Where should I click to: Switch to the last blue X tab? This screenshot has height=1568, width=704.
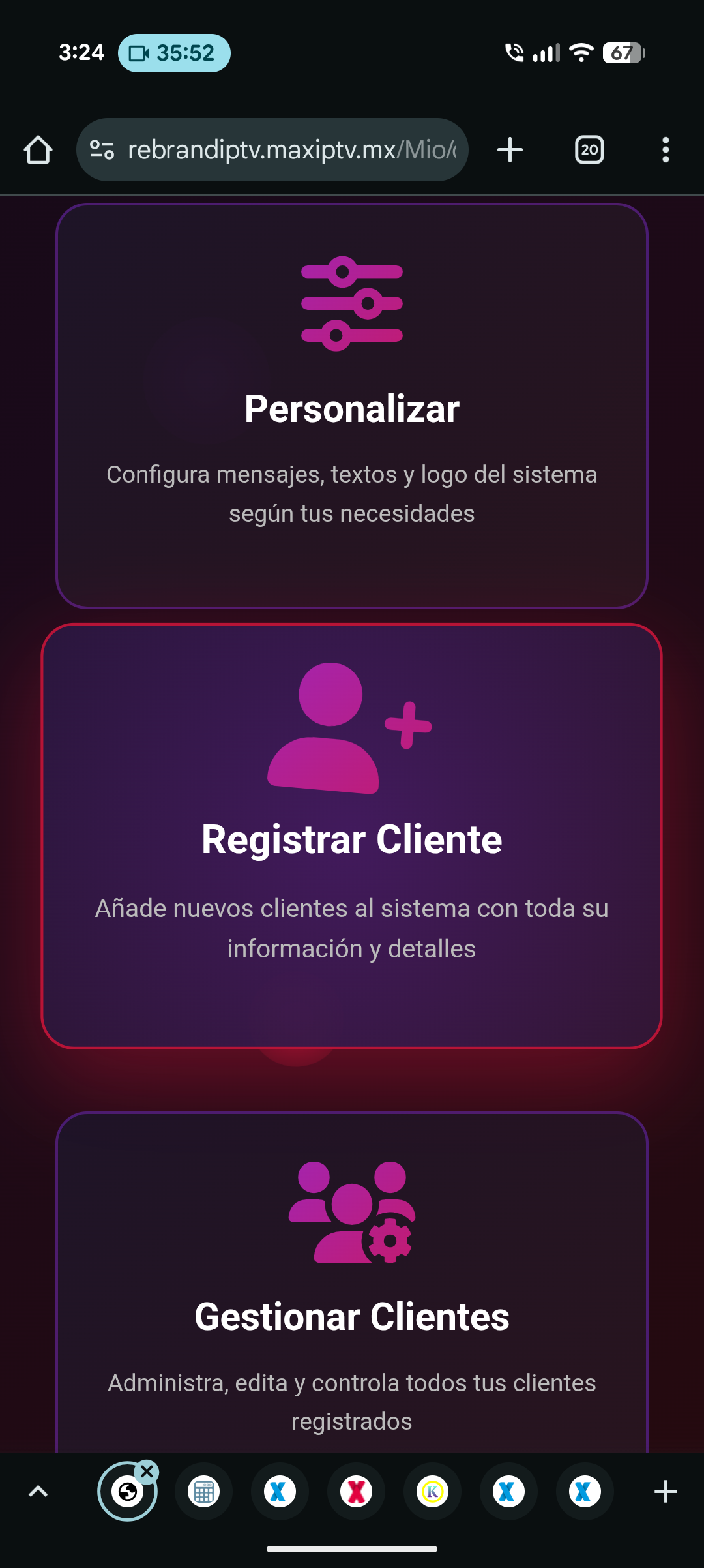pyautogui.click(x=584, y=1491)
